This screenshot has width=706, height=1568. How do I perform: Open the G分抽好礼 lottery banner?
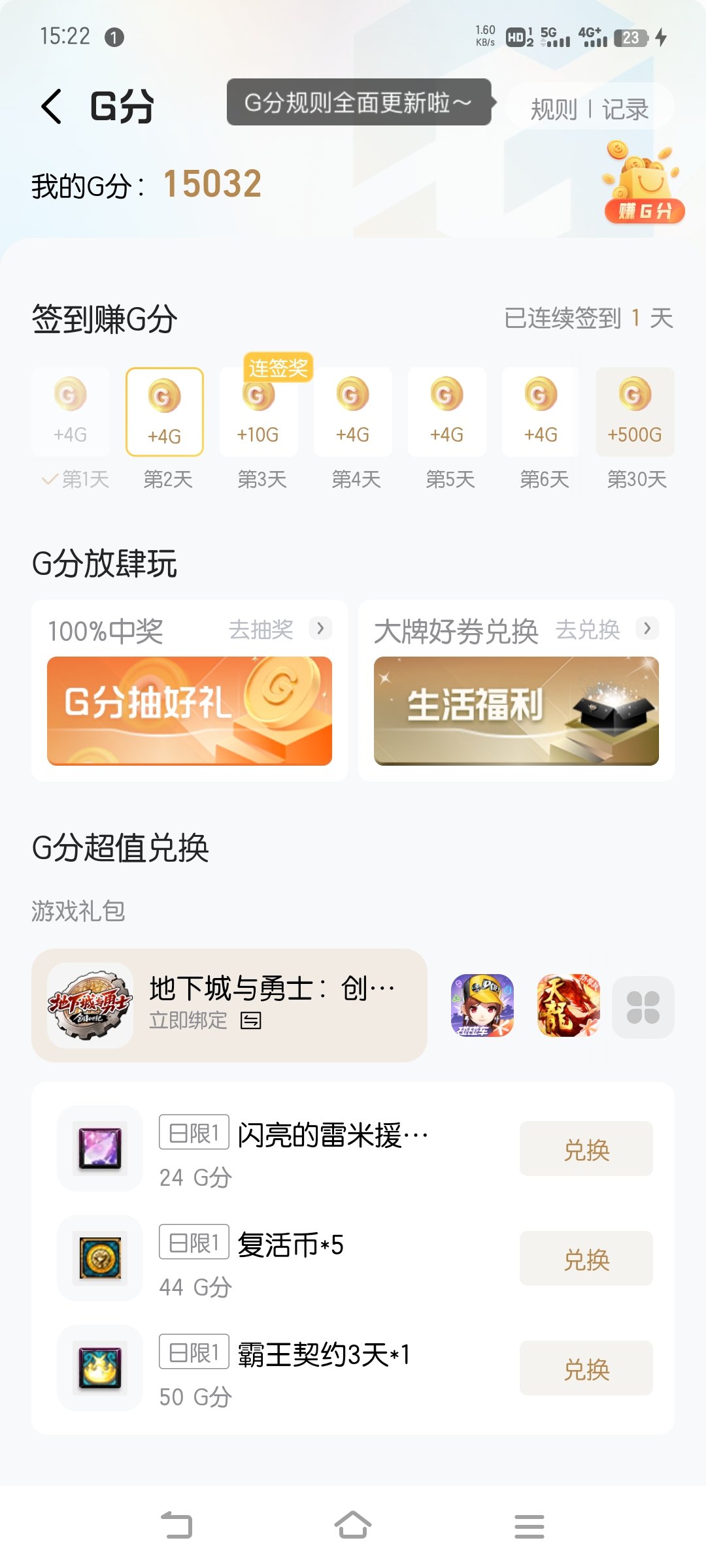point(190,711)
